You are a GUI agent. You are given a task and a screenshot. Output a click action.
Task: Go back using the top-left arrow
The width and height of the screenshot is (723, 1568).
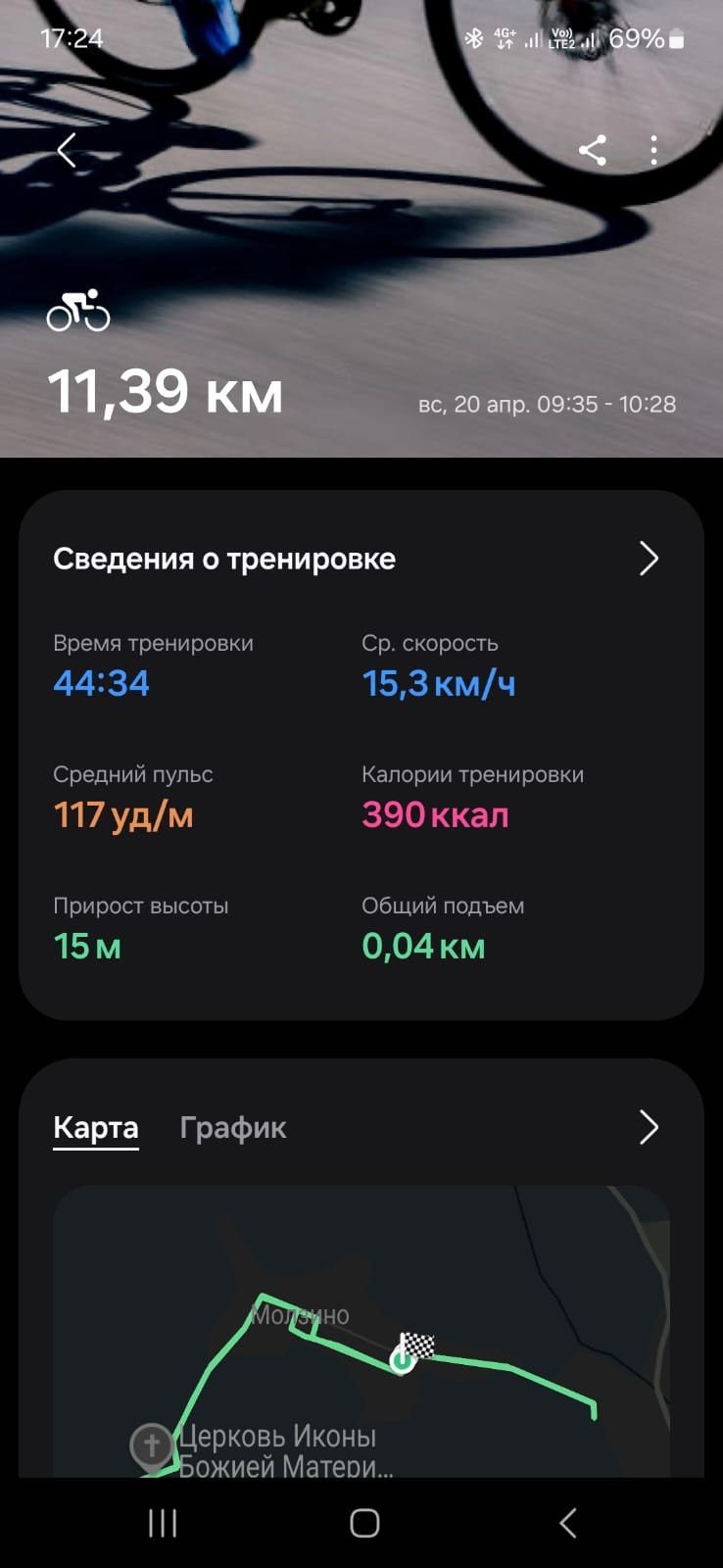pos(67,151)
